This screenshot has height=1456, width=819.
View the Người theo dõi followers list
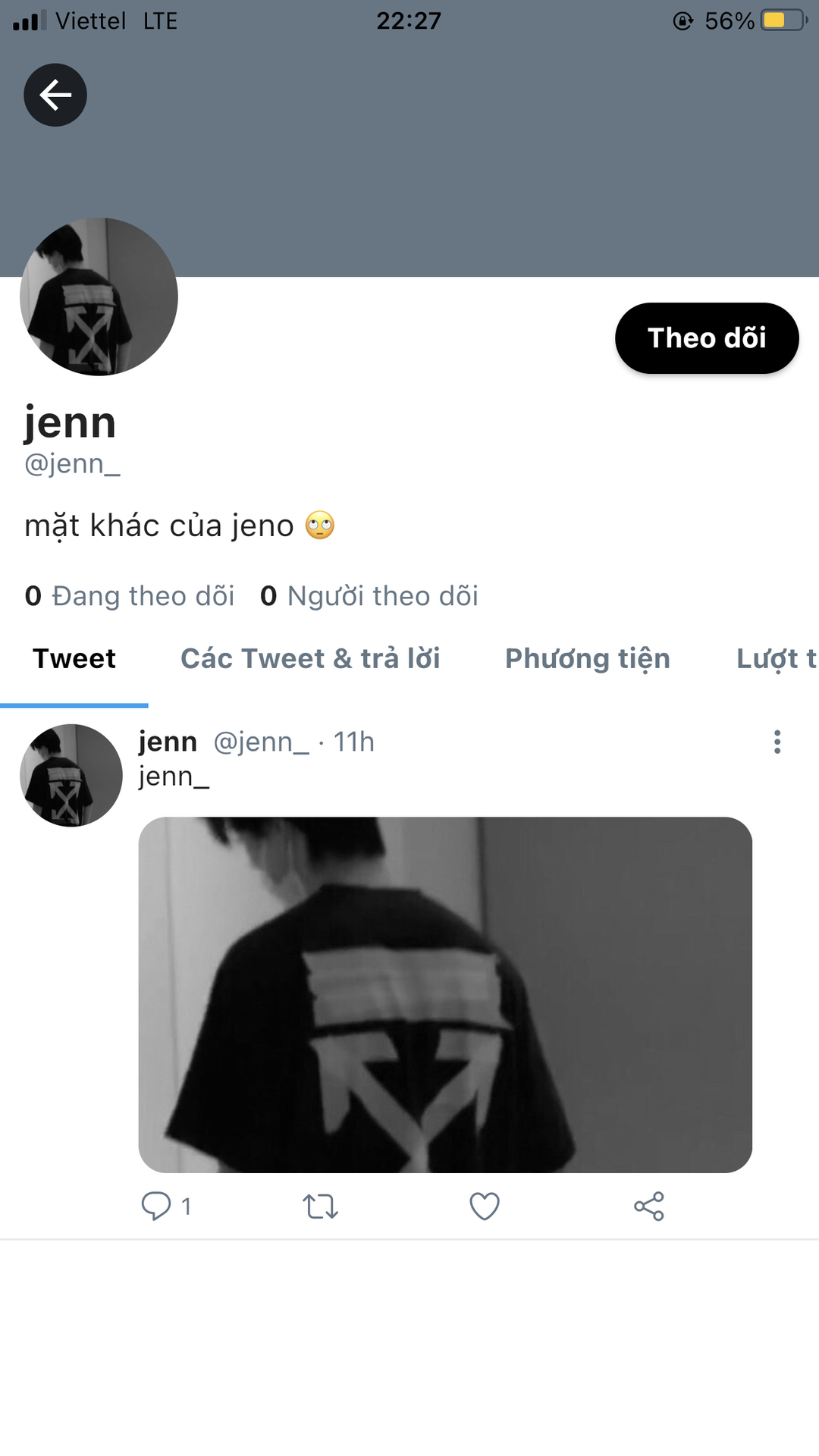[369, 596]
